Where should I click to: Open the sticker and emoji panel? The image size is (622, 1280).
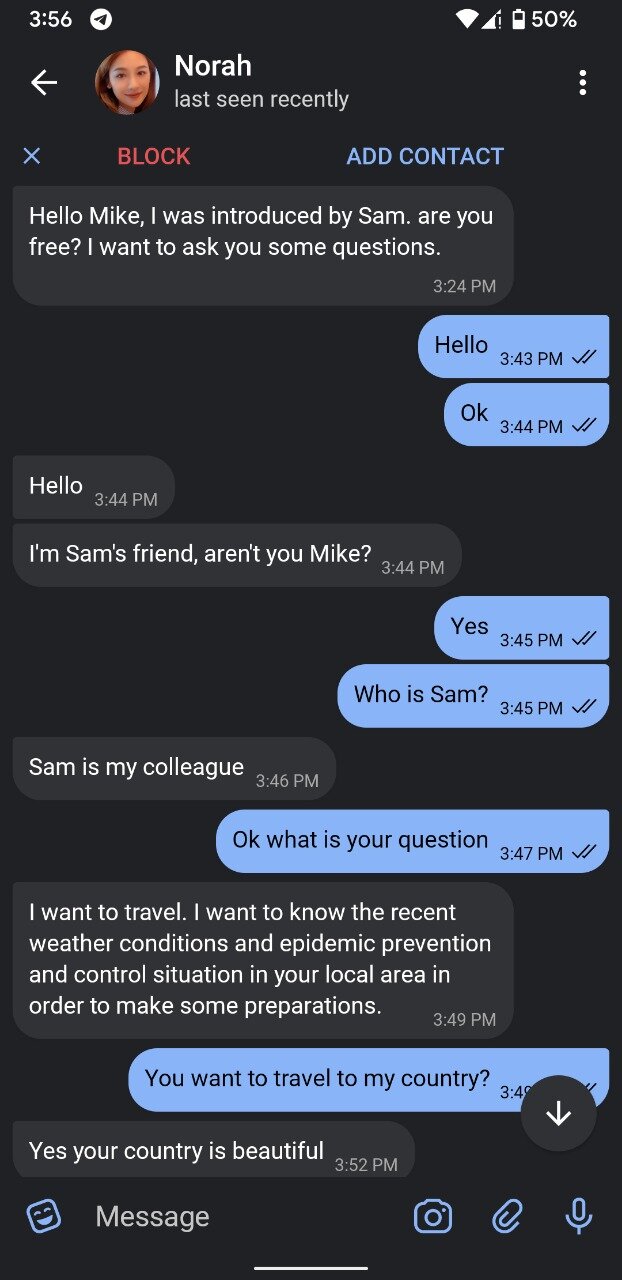pyautogui.click(x=44, y=1216)
